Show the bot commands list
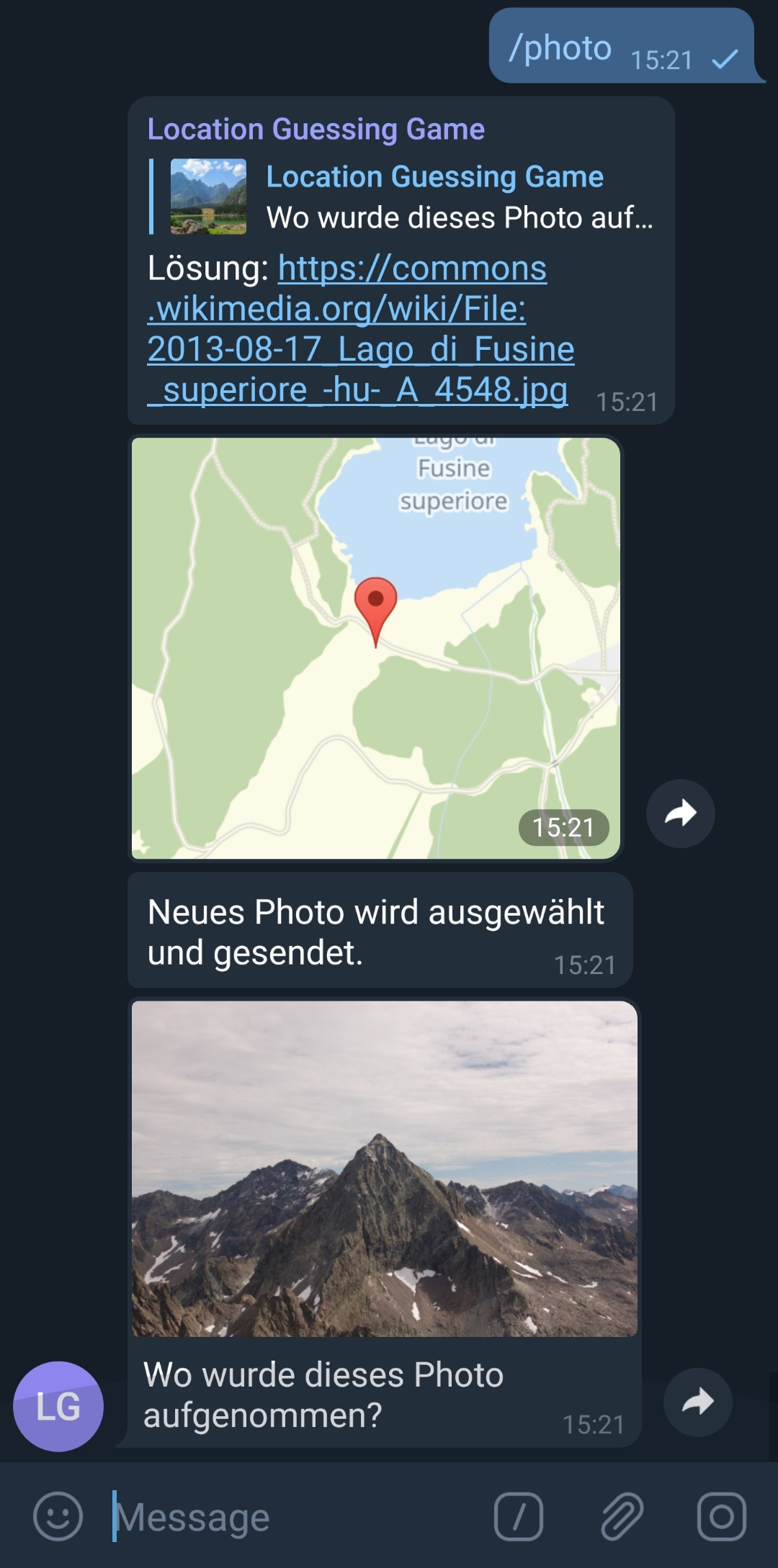 click(x=518, y=1516)
